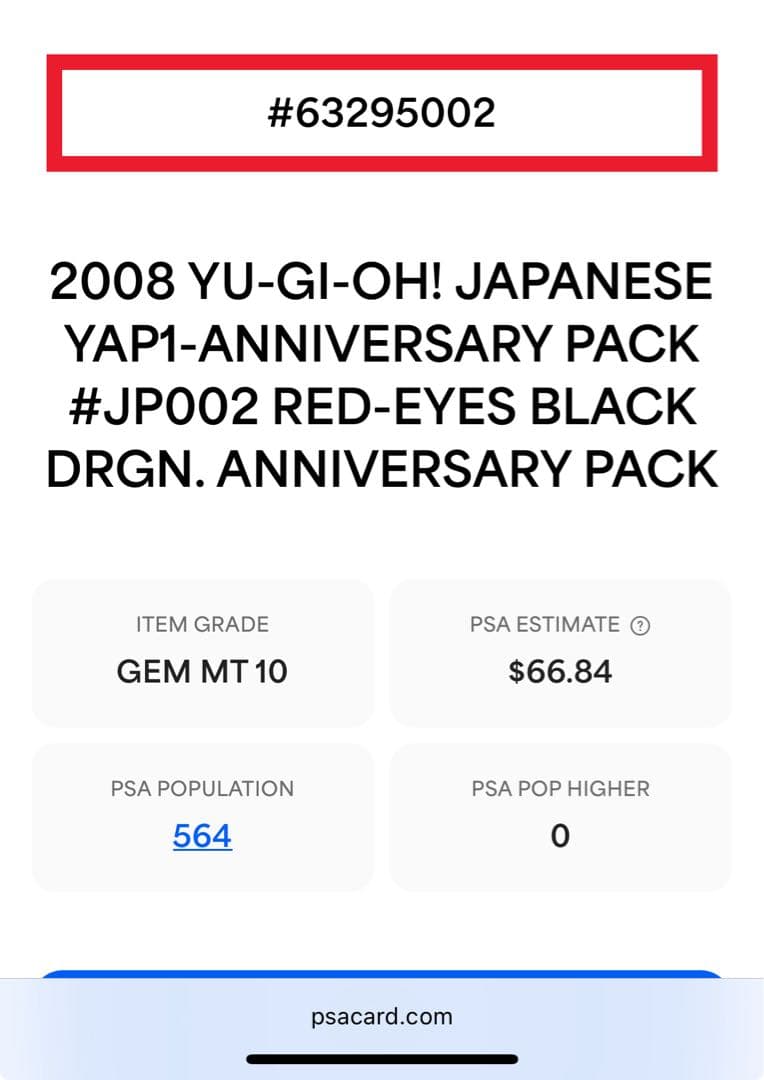Click the underlined population count
Screen dimensions: 764x1080
[202, 836]
